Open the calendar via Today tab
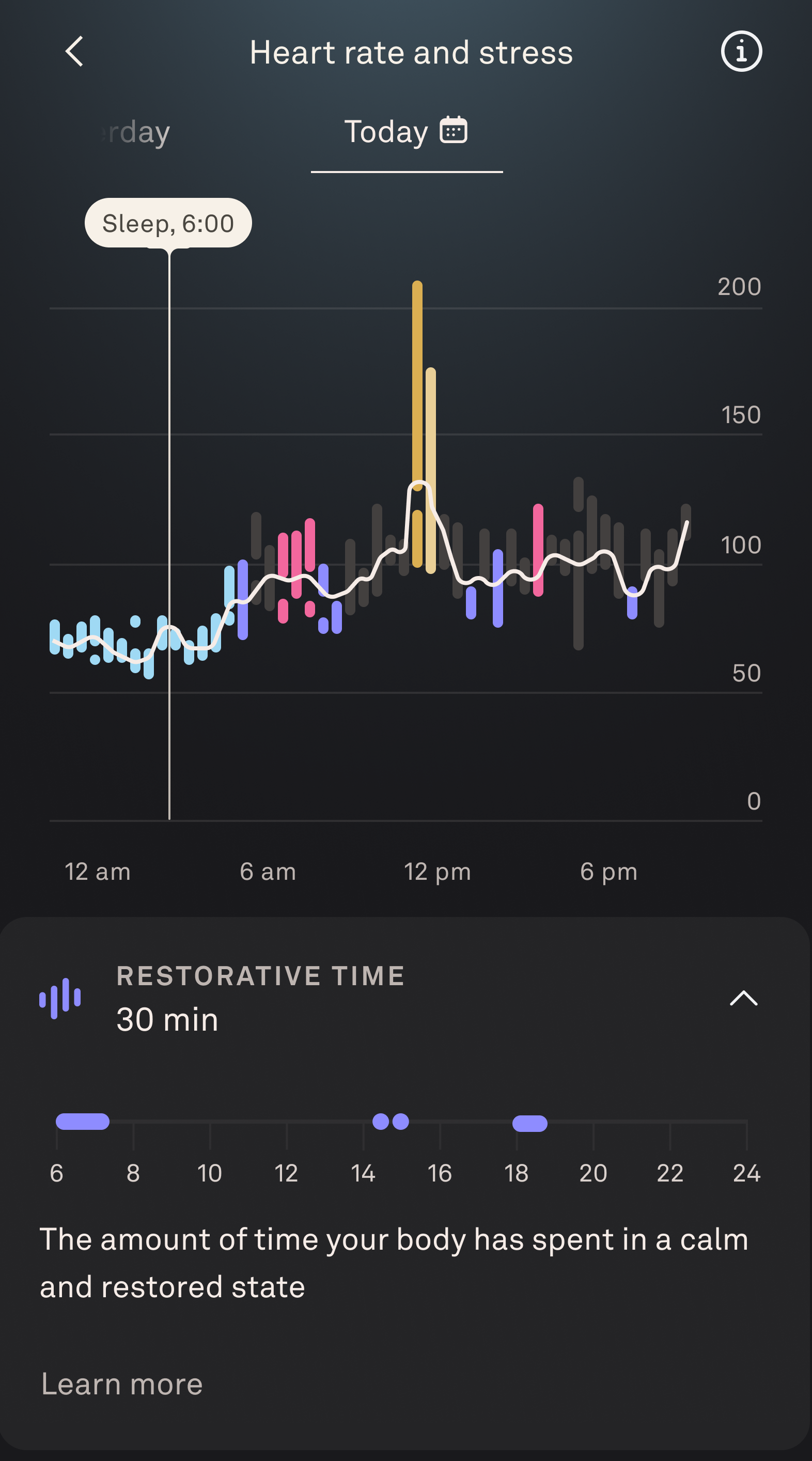 point(453,130)
